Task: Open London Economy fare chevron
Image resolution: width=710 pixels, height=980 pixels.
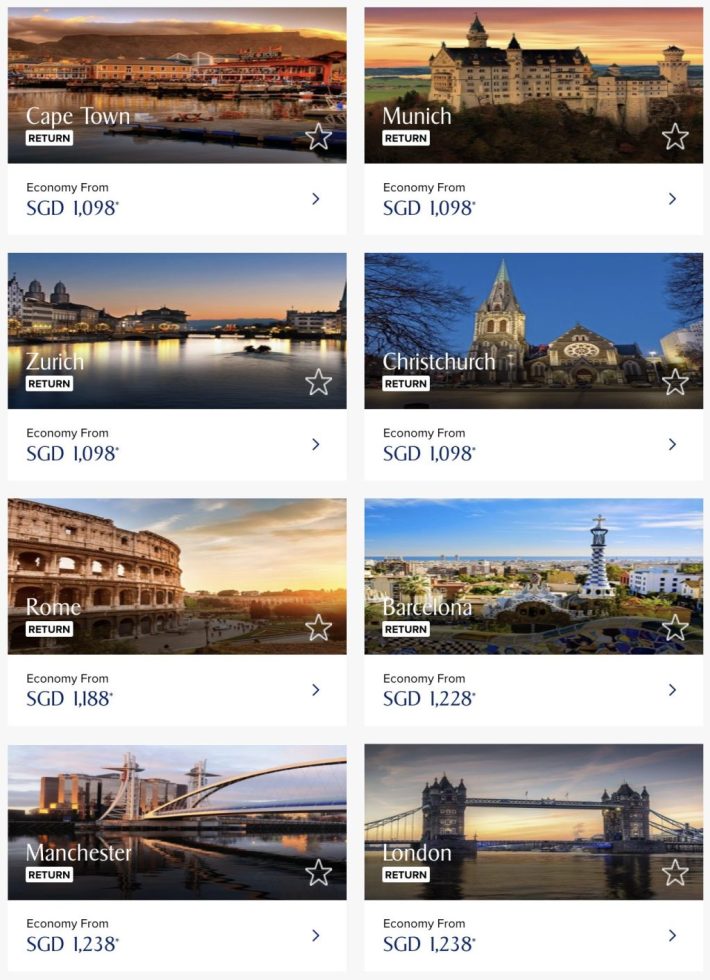Action: [672, 935]
